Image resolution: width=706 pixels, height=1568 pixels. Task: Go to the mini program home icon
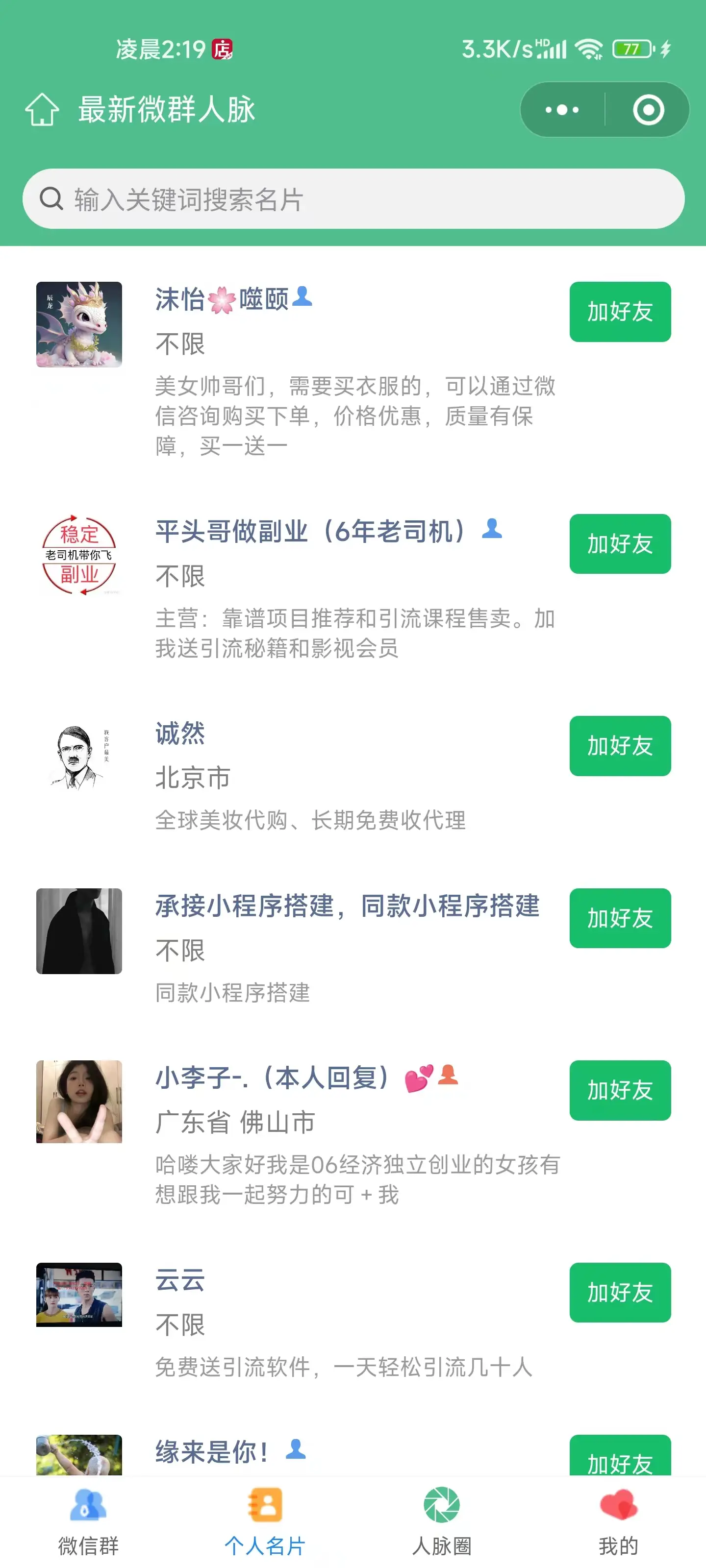pos(41,110)
